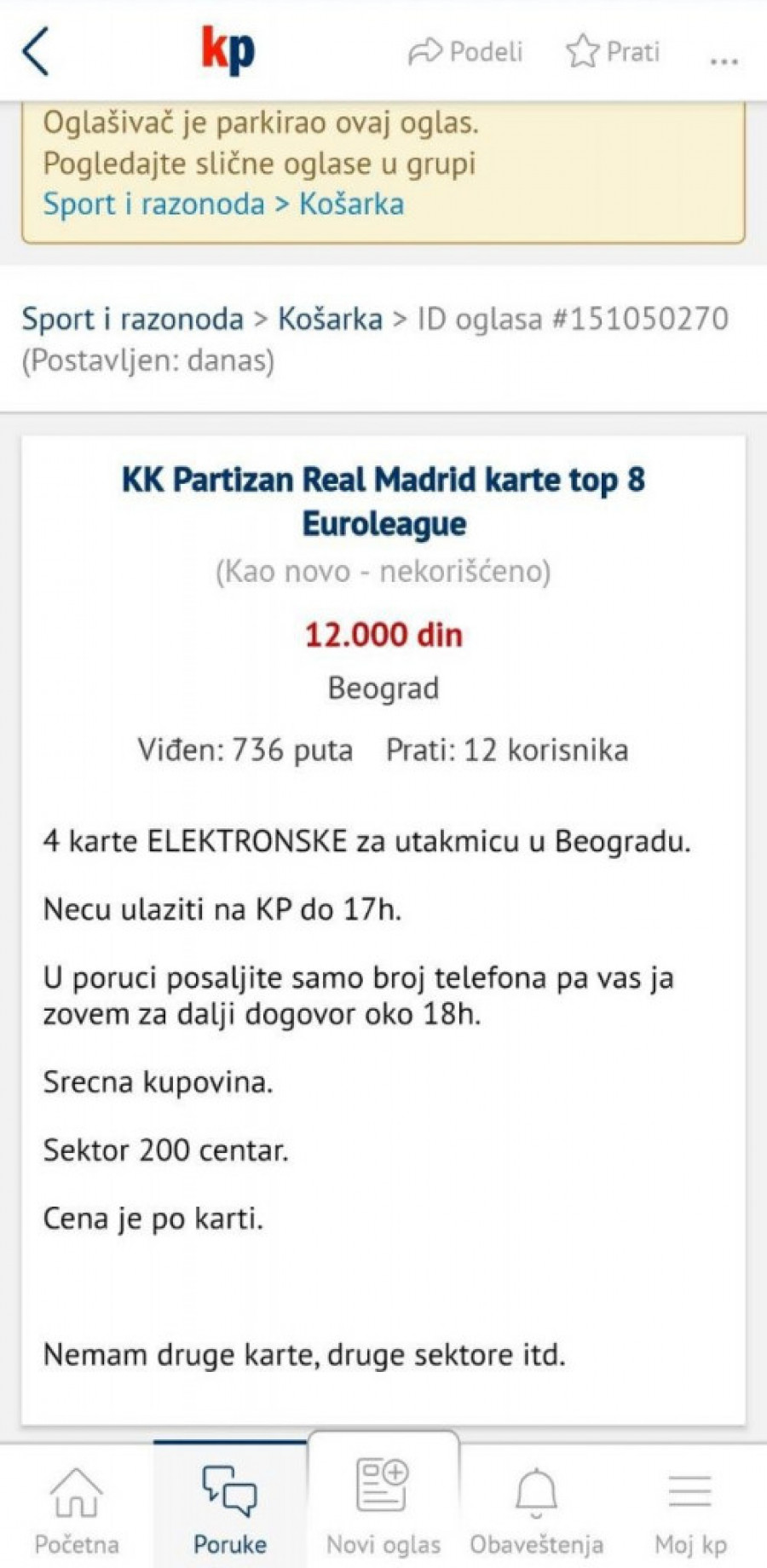Share this ad via Podeli
Image resolution: width=767 pixels, height=1568 pixels.
point(465,52)
